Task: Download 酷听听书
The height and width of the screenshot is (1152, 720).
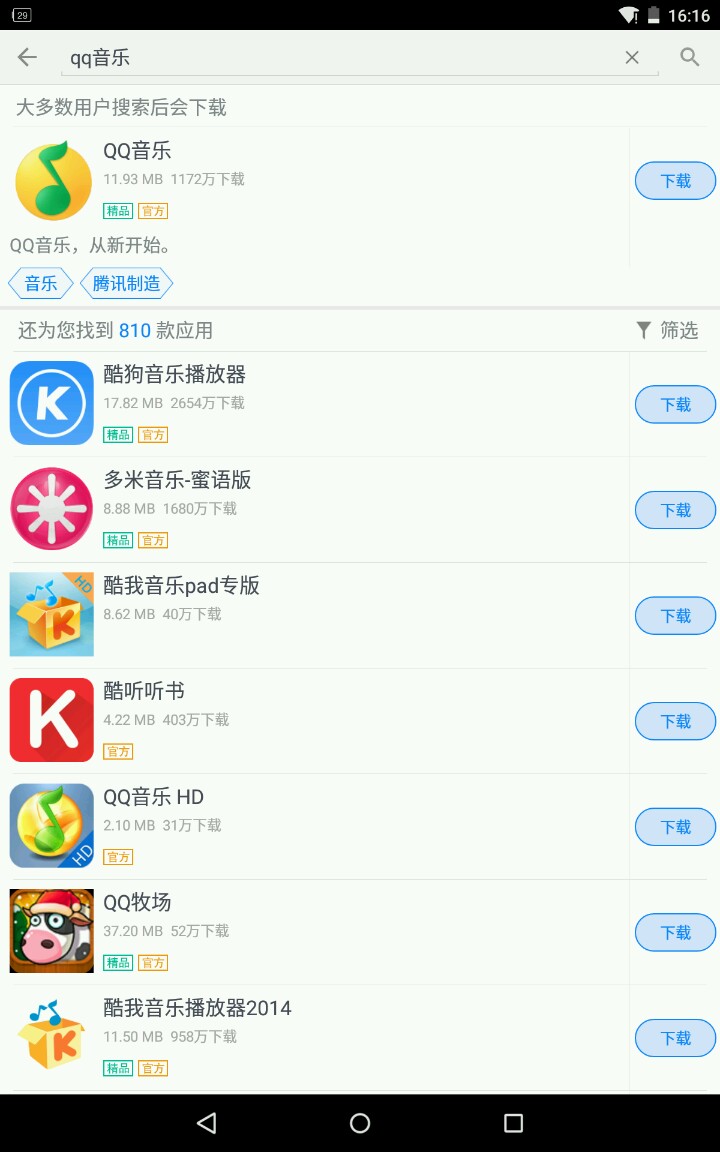Action: (676, 721)
